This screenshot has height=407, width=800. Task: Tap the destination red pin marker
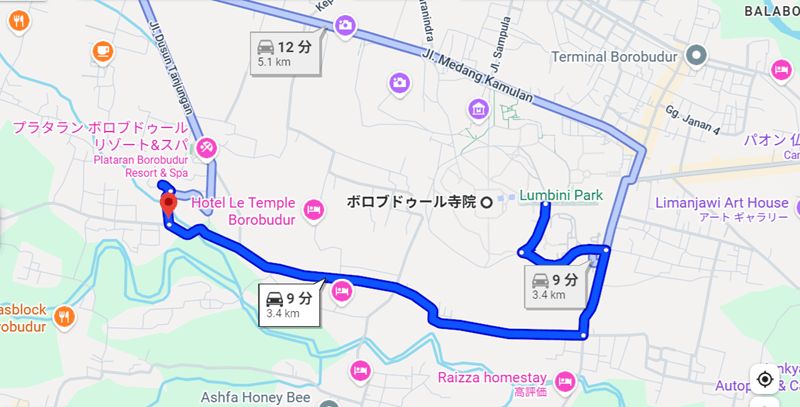click(x=168, y=205)
